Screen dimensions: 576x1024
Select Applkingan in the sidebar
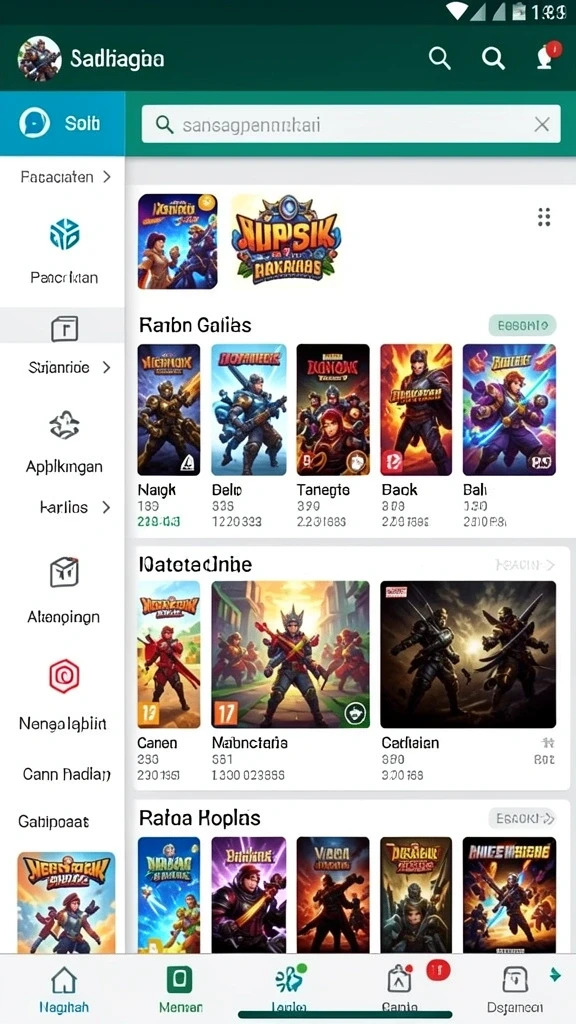tap(64, 442)
